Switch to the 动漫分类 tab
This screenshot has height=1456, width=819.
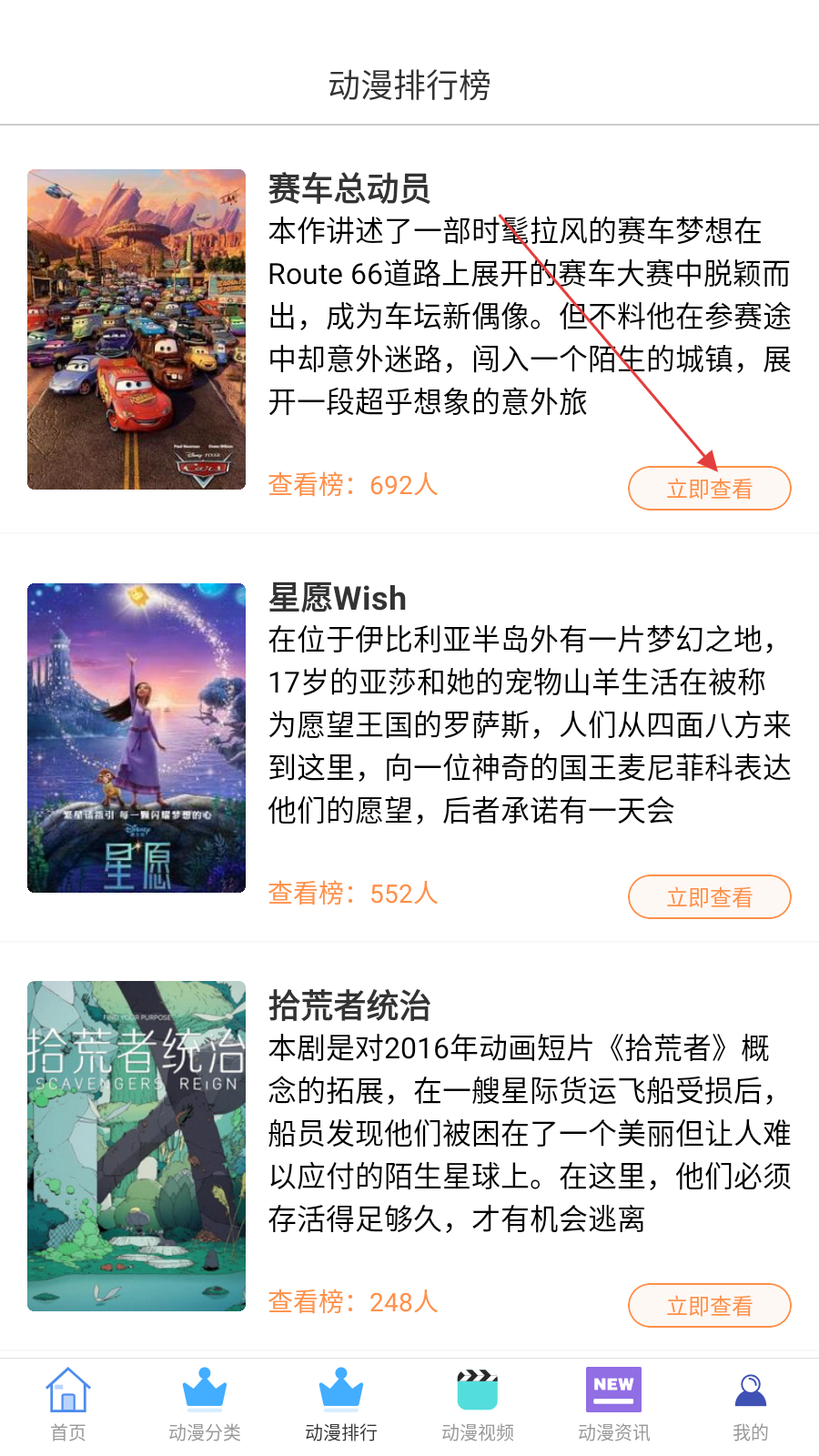point(205,1405)
